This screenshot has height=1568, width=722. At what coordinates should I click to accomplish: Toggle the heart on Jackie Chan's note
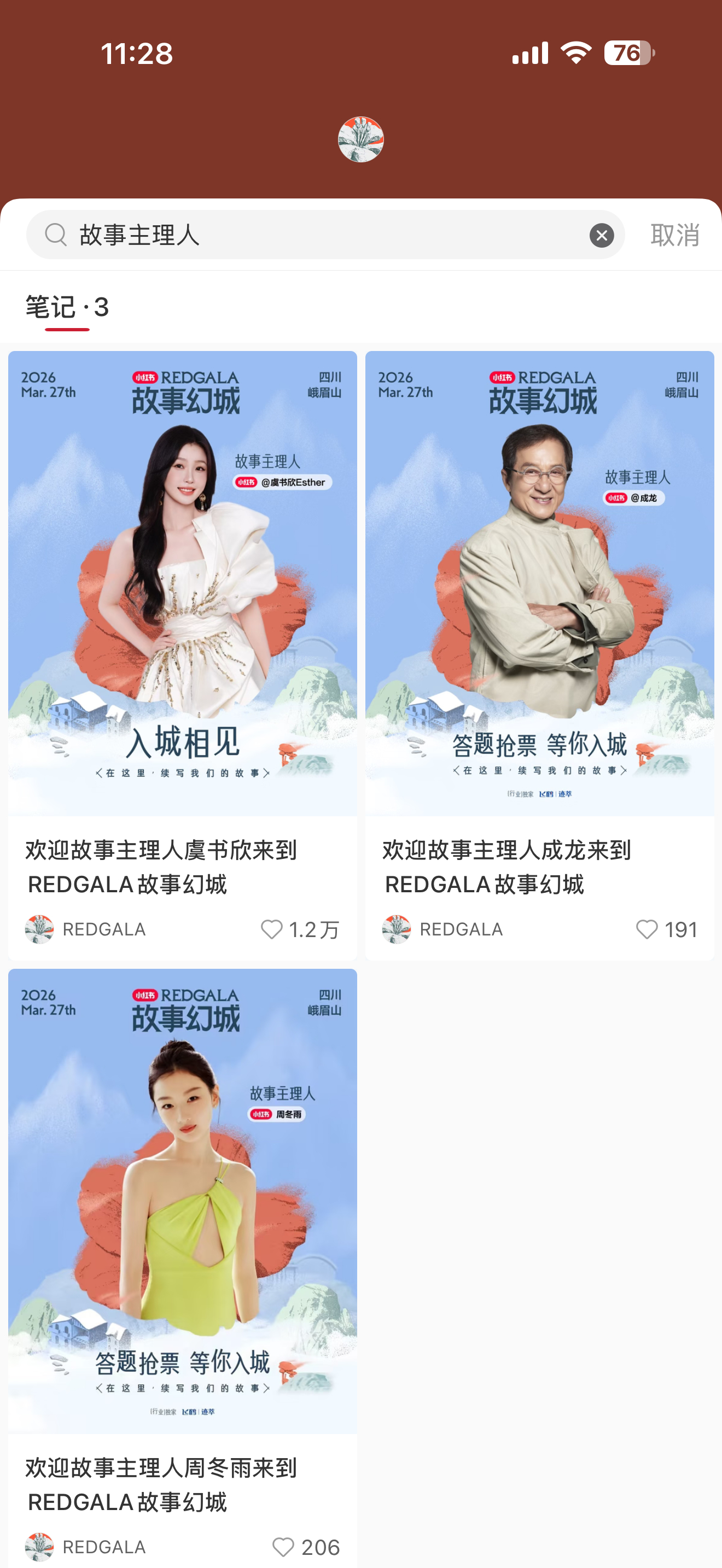click(646, 929)
